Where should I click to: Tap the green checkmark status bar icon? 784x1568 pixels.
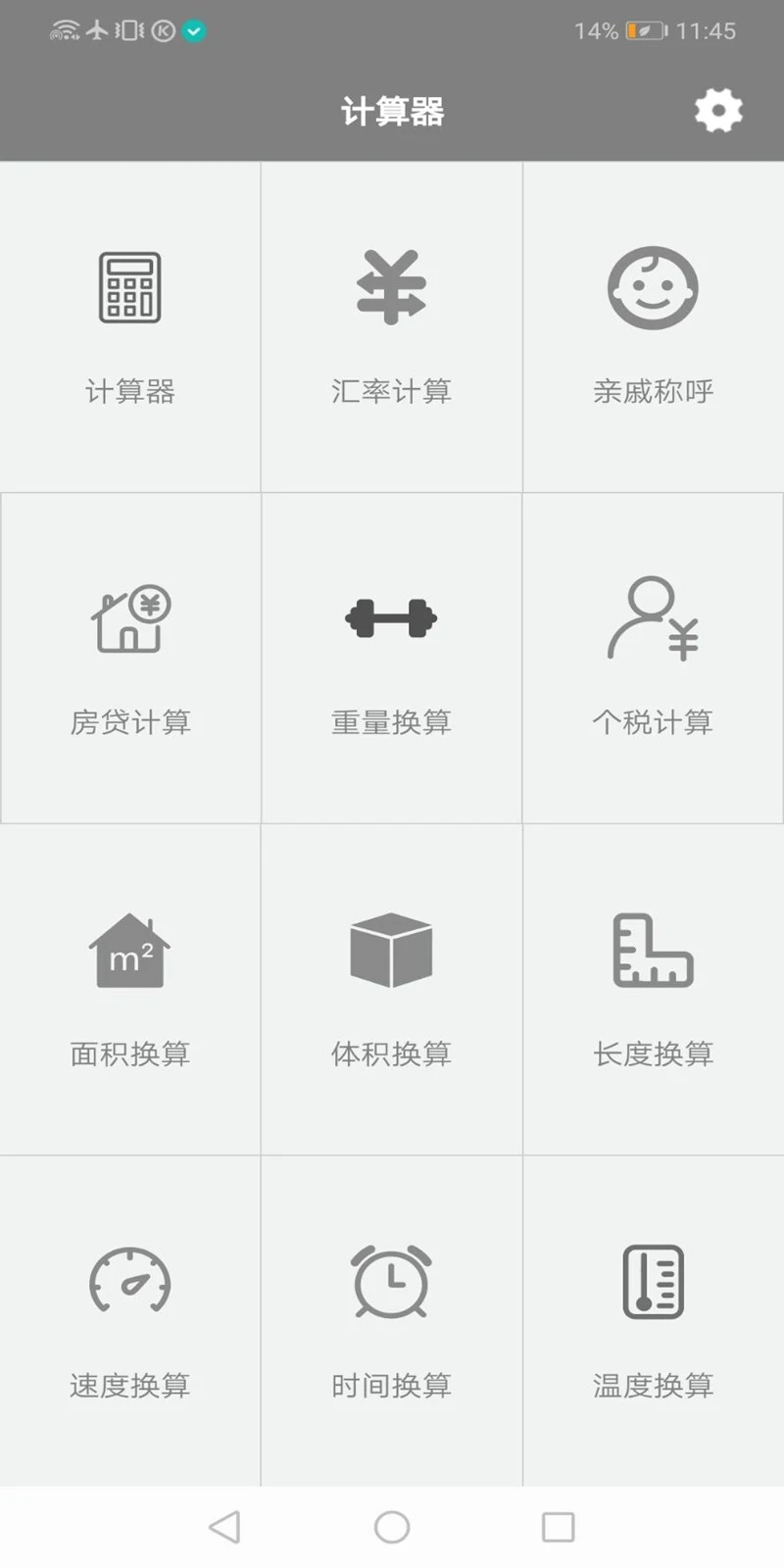[x=193, y=30]
